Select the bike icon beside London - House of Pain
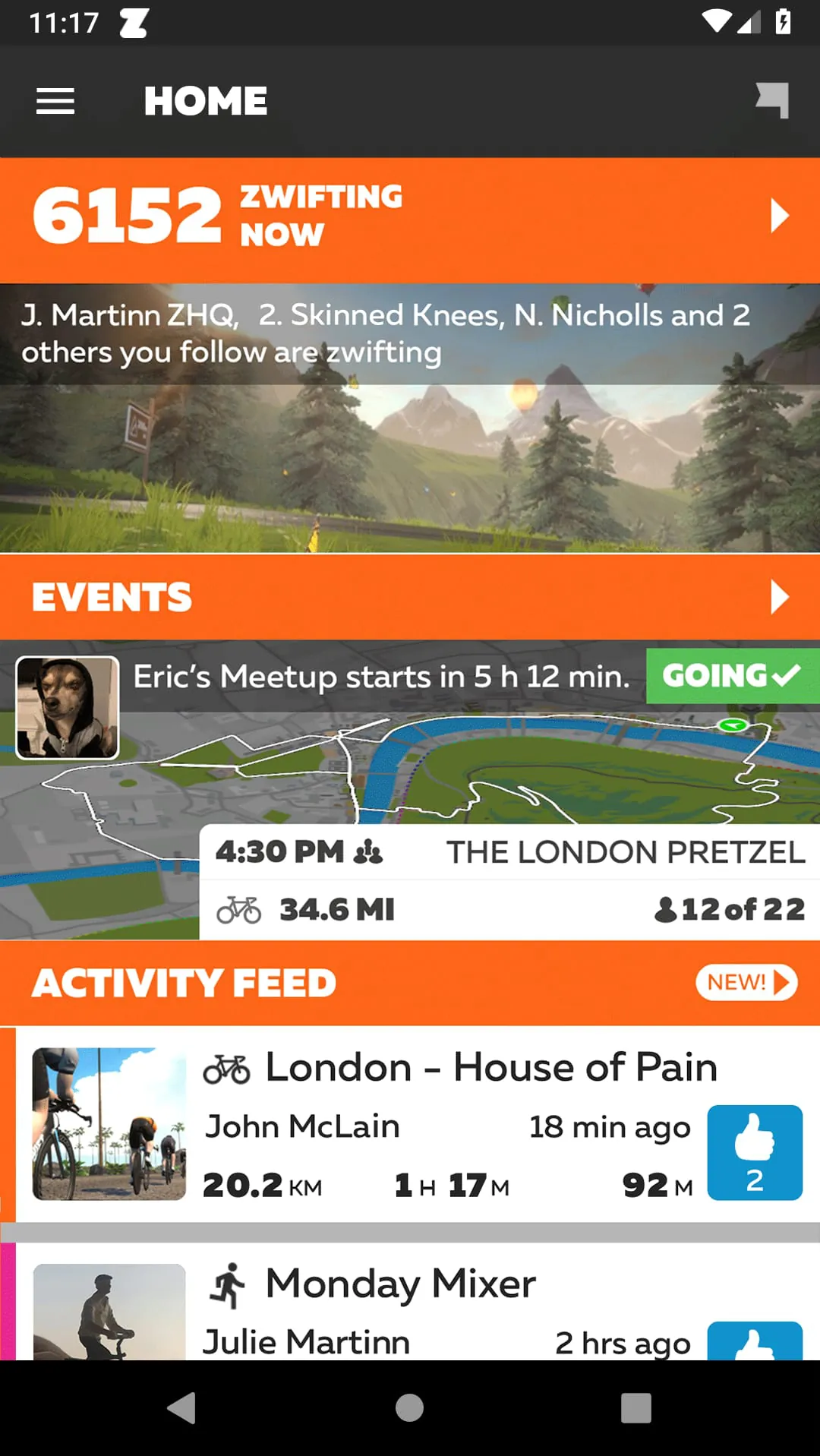 click(x=227, y=1066)
